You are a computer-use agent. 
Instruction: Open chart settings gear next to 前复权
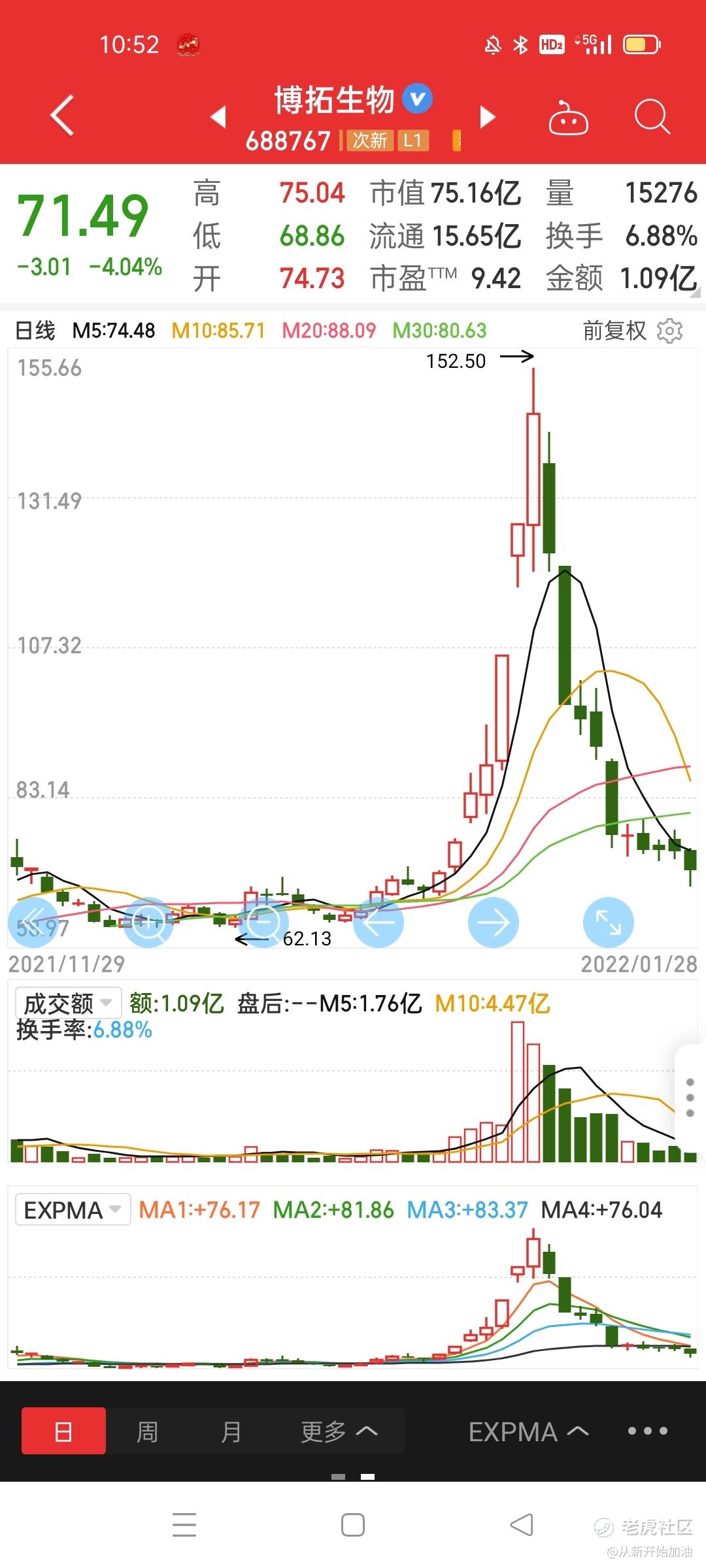(669, 331)
